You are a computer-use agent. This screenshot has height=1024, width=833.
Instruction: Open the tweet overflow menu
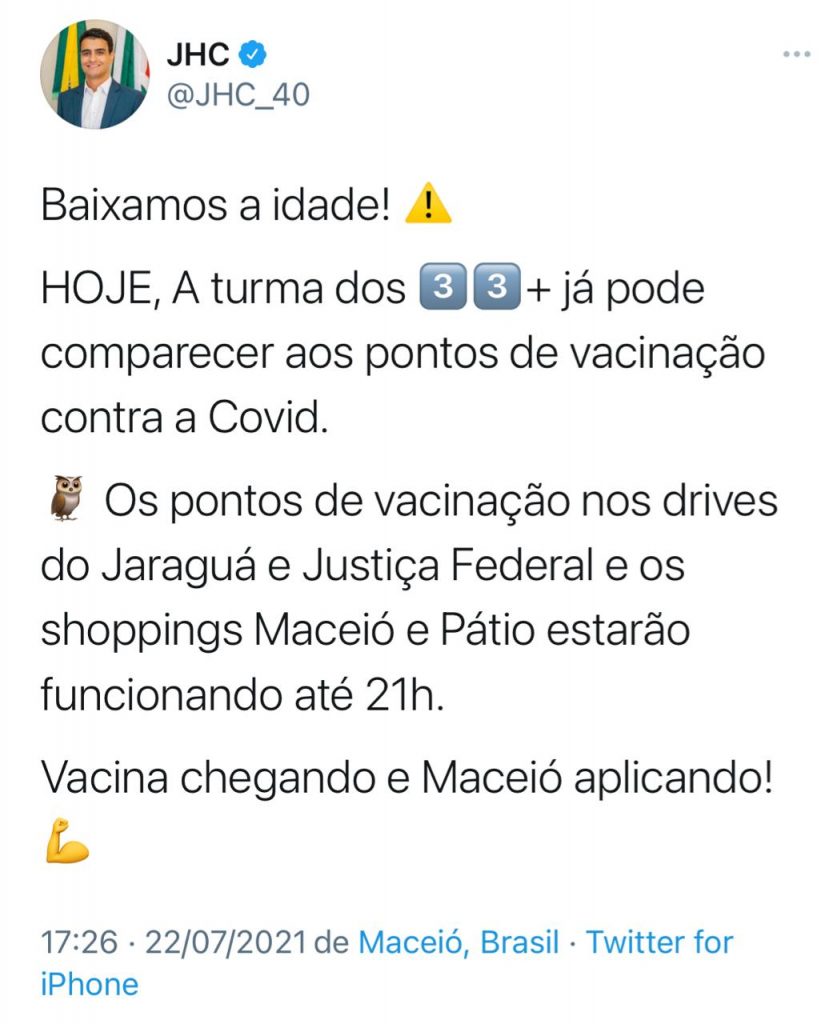tap(797, 53)
